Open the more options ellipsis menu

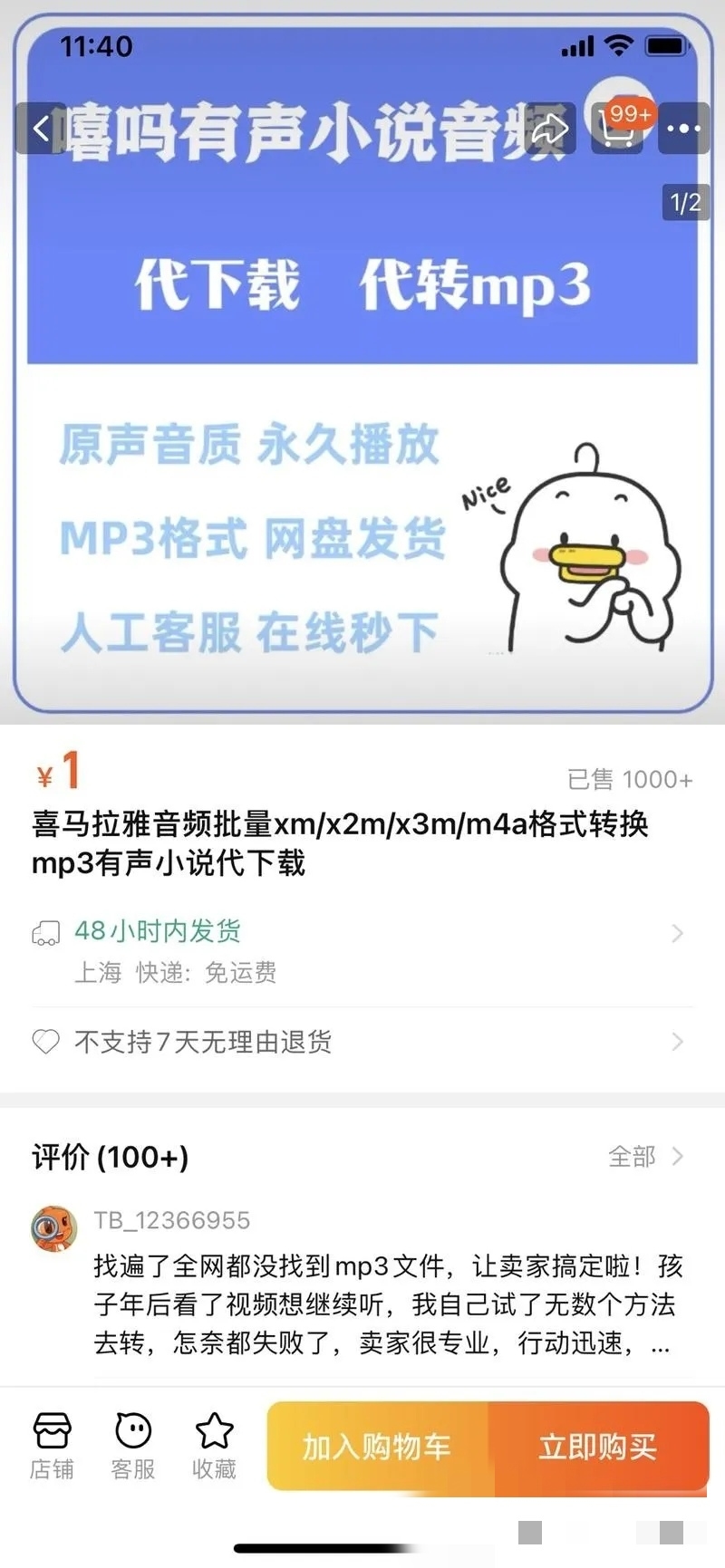pos(682,129)
